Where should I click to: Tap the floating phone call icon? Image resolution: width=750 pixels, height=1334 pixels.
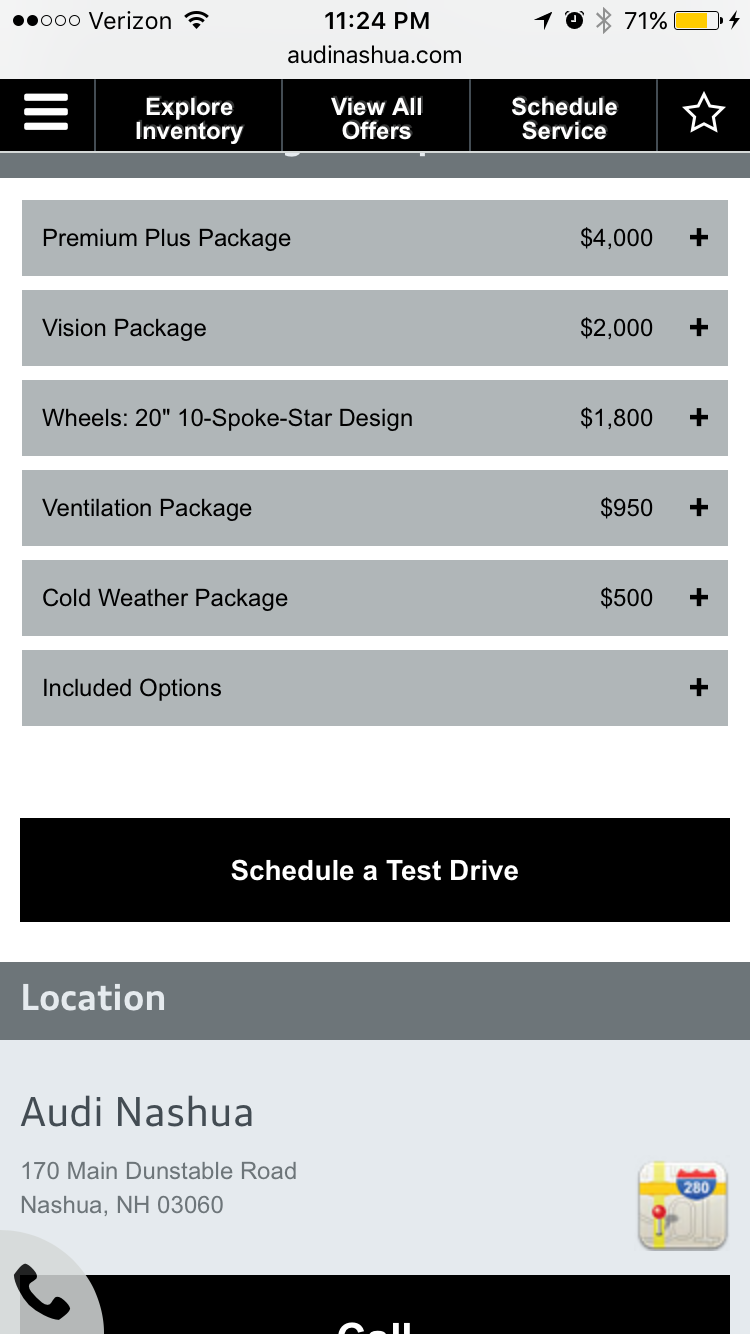pyautogui.click(x=42, y=1291)
